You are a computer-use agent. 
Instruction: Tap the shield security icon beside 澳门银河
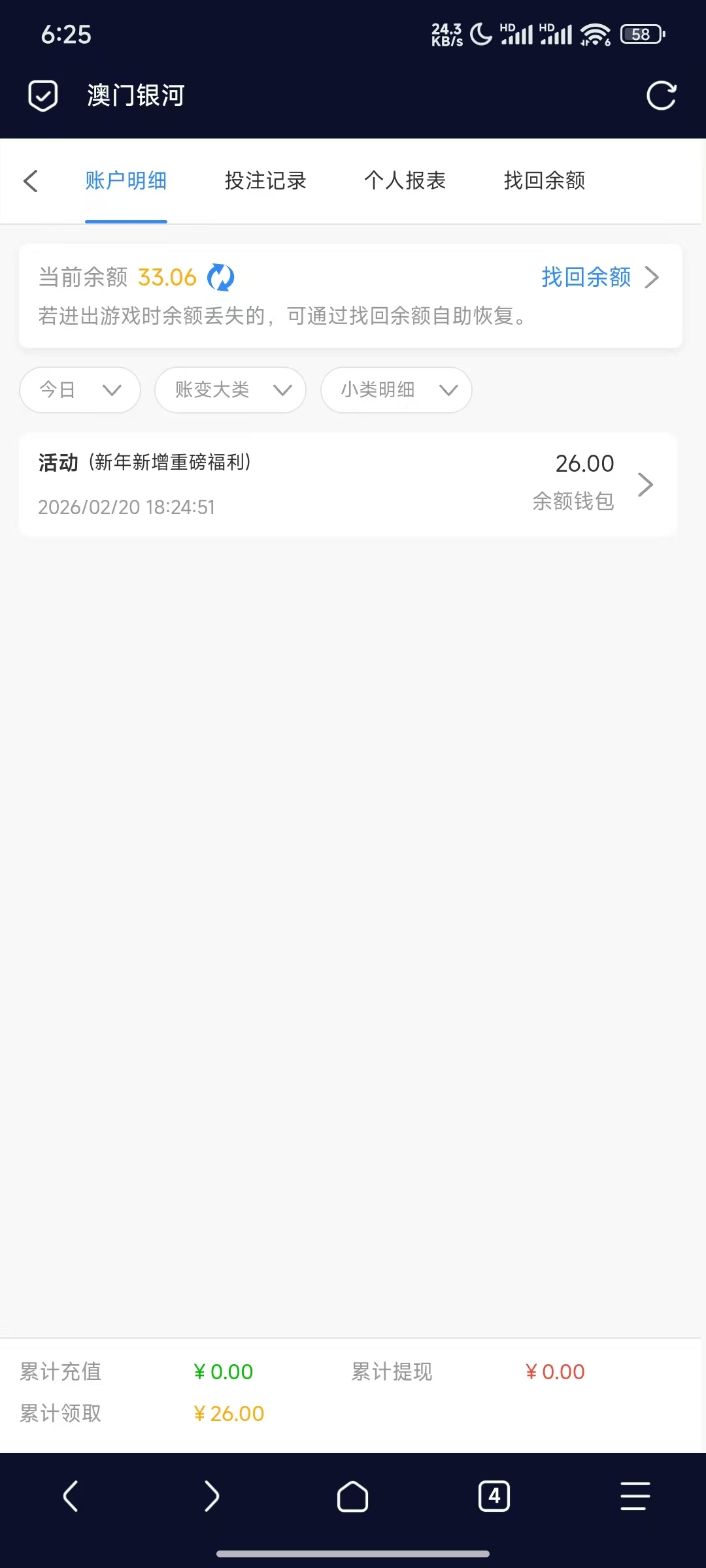click(43, 96)
